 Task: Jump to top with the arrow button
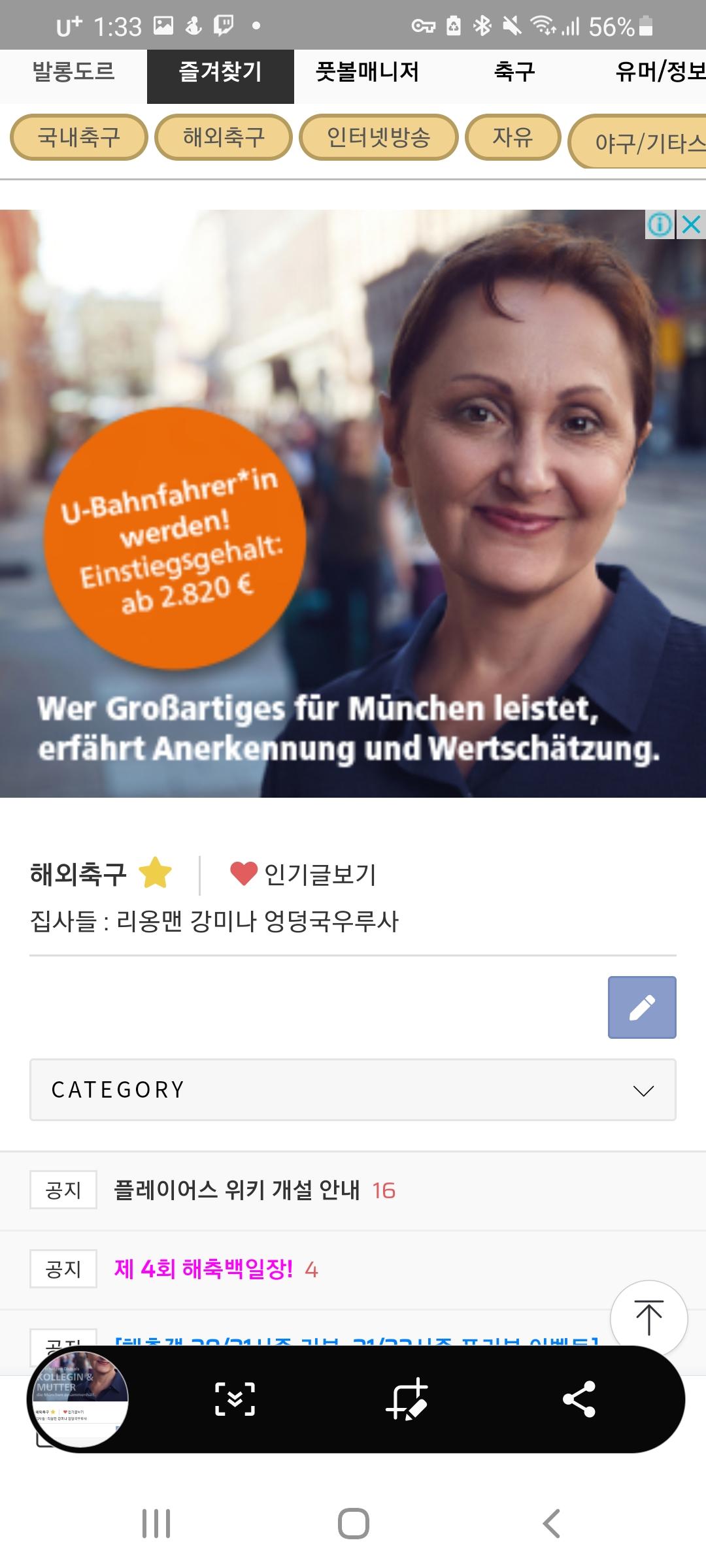click(648, 1318)
